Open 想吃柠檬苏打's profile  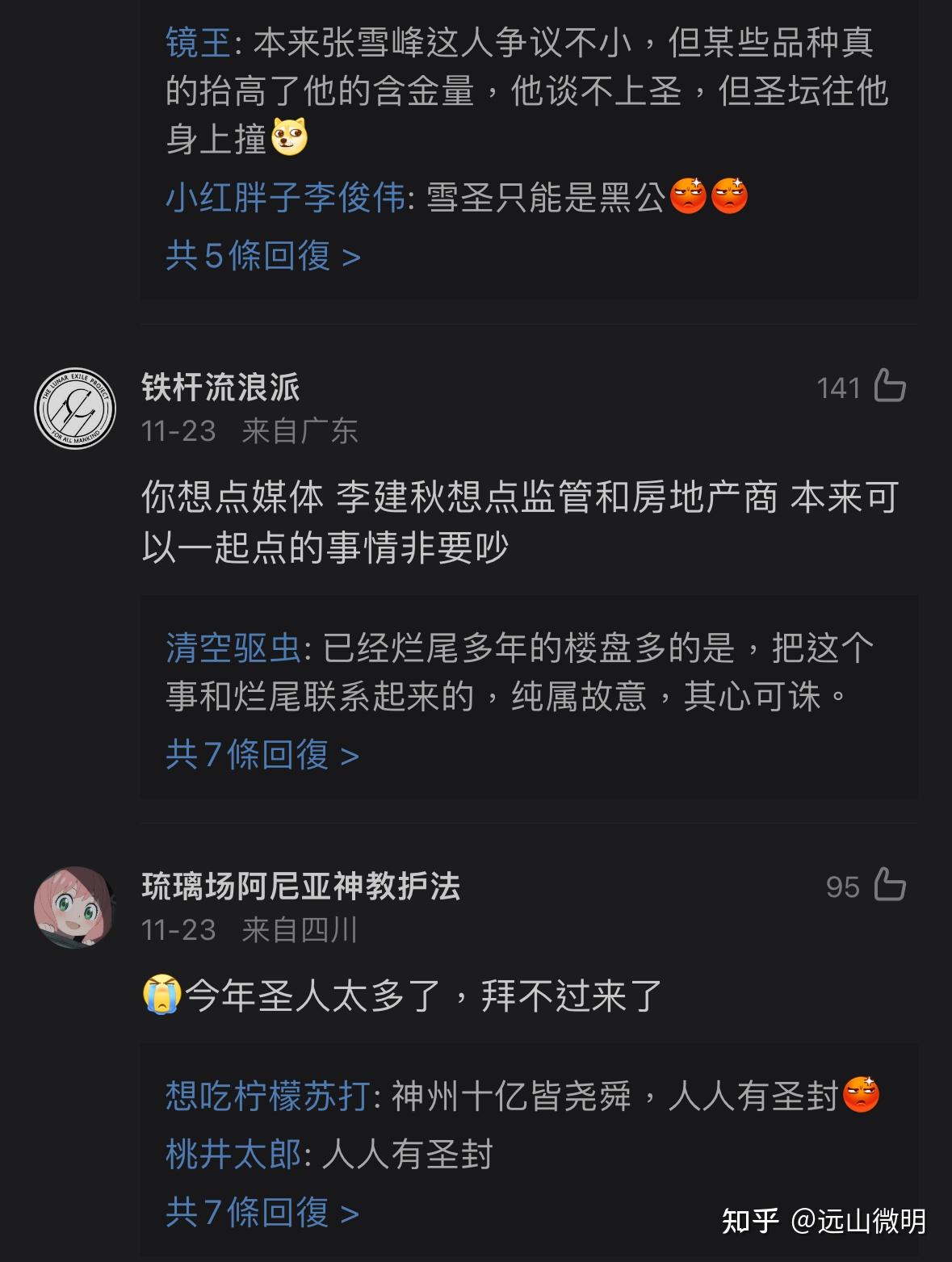(267, 1096)
